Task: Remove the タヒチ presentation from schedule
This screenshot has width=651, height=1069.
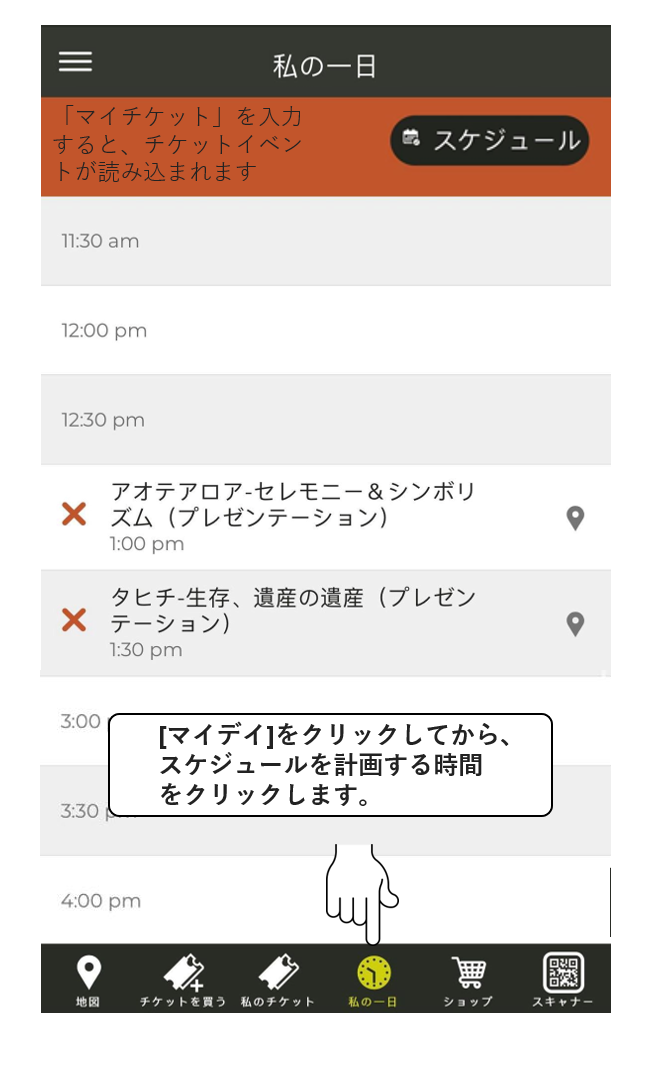Action: 74,620
